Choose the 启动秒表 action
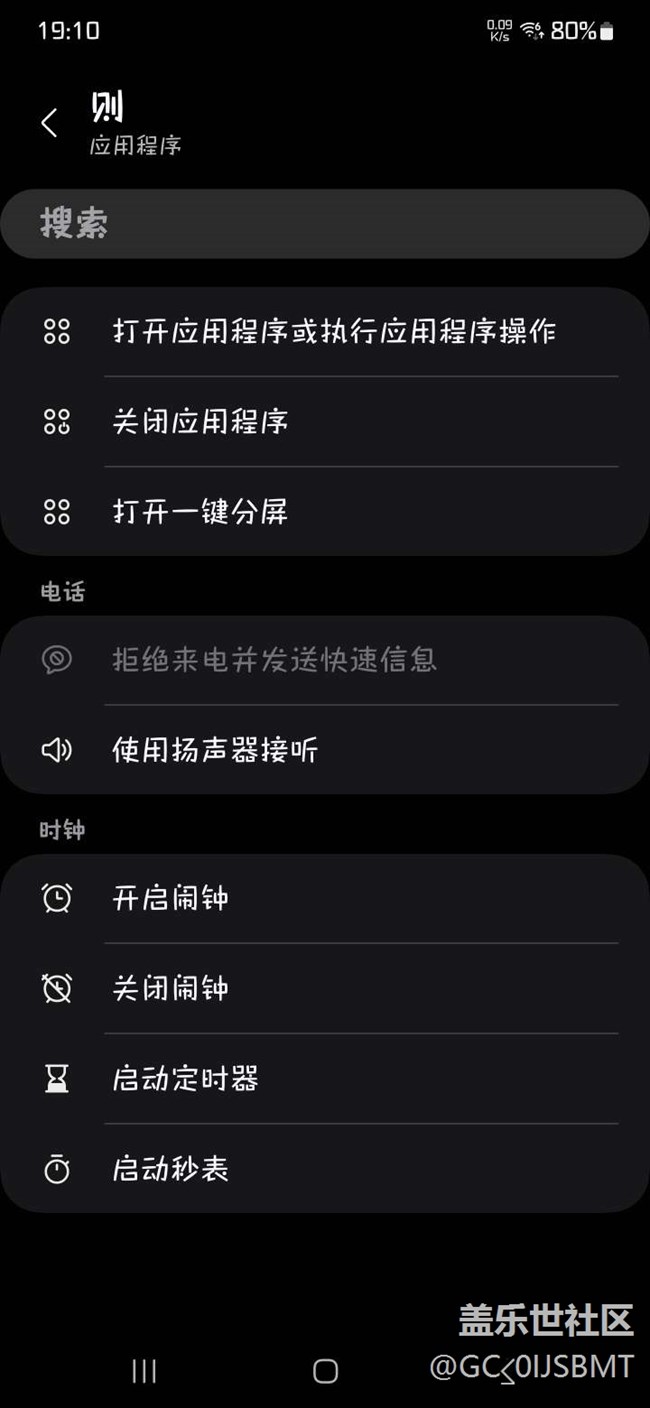 click(x=325, y=1168)
